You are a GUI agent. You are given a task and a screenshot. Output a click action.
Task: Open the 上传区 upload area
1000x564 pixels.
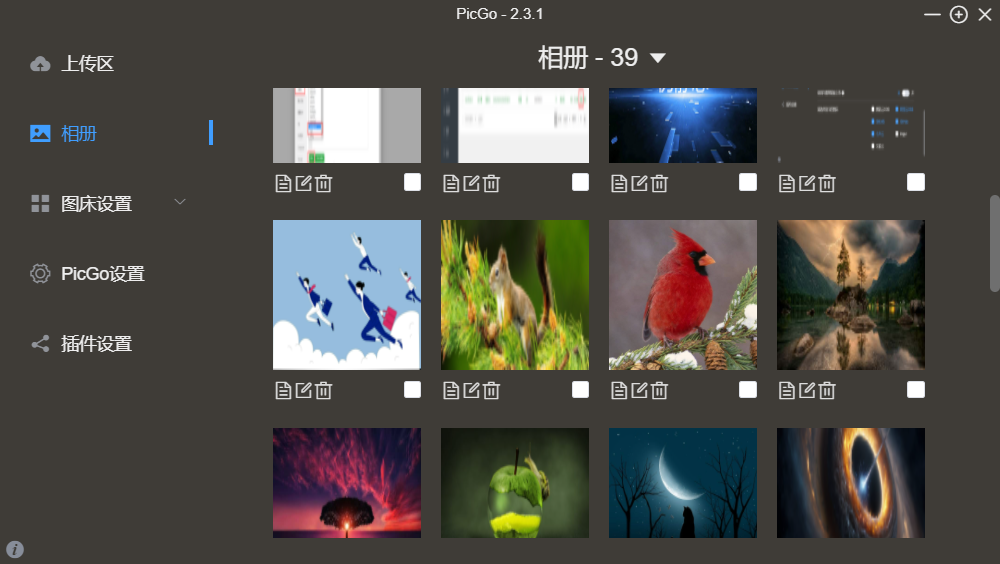click(87, 64)
